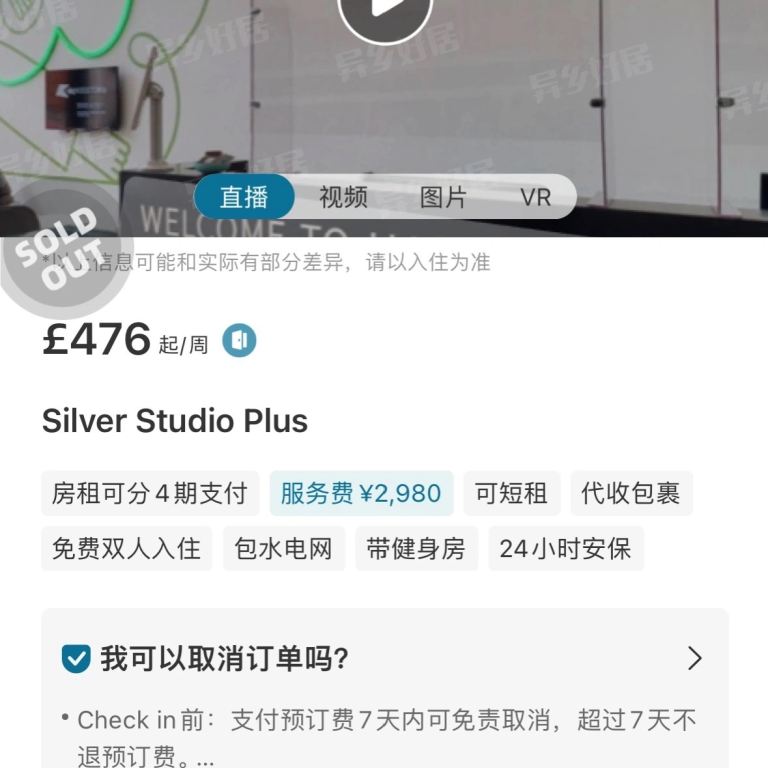Switch to the 视频 tab
This screenshot has width=768, height=768.
coord(343,197)
